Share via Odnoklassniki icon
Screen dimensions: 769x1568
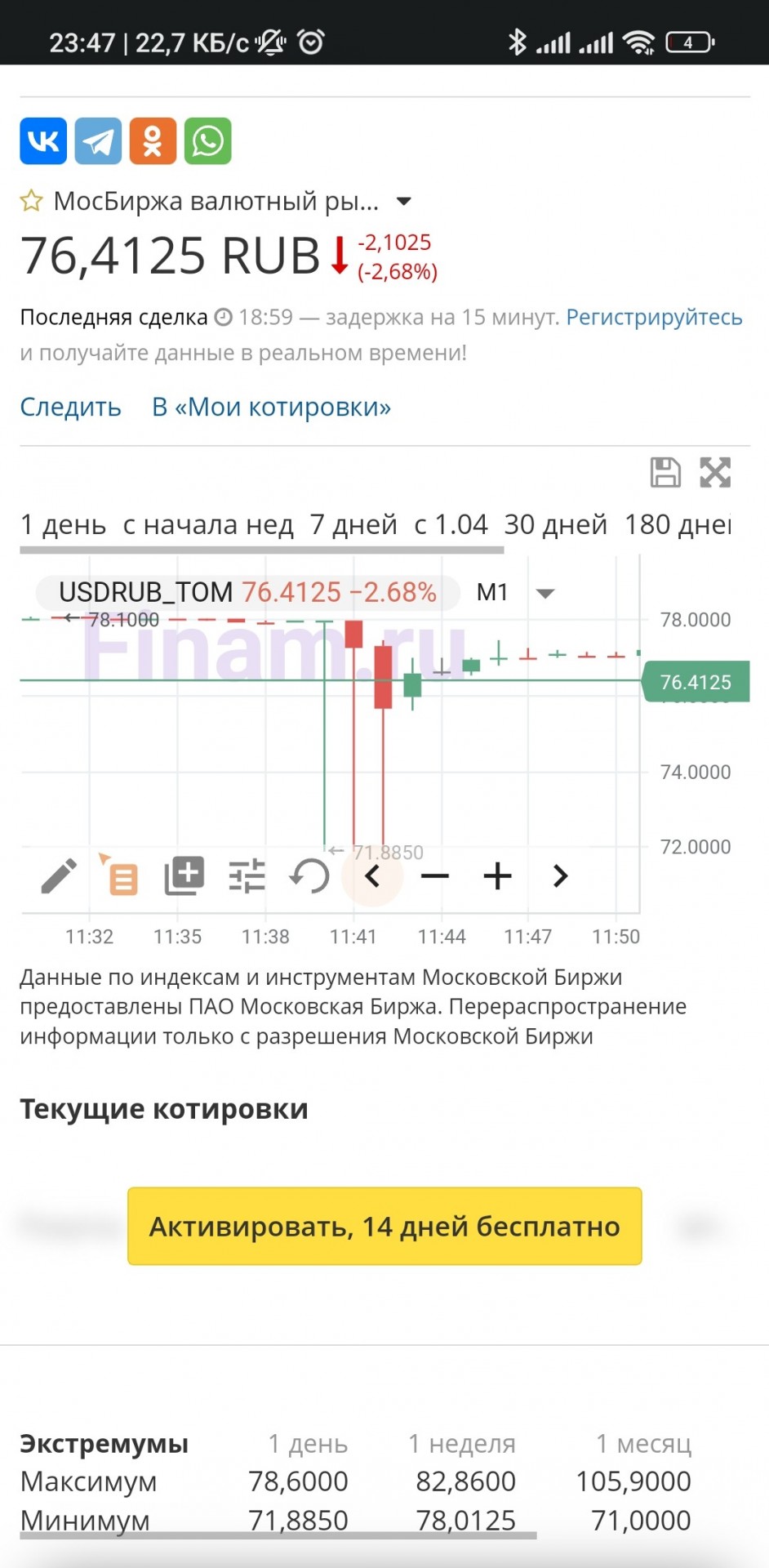point(153,140)
